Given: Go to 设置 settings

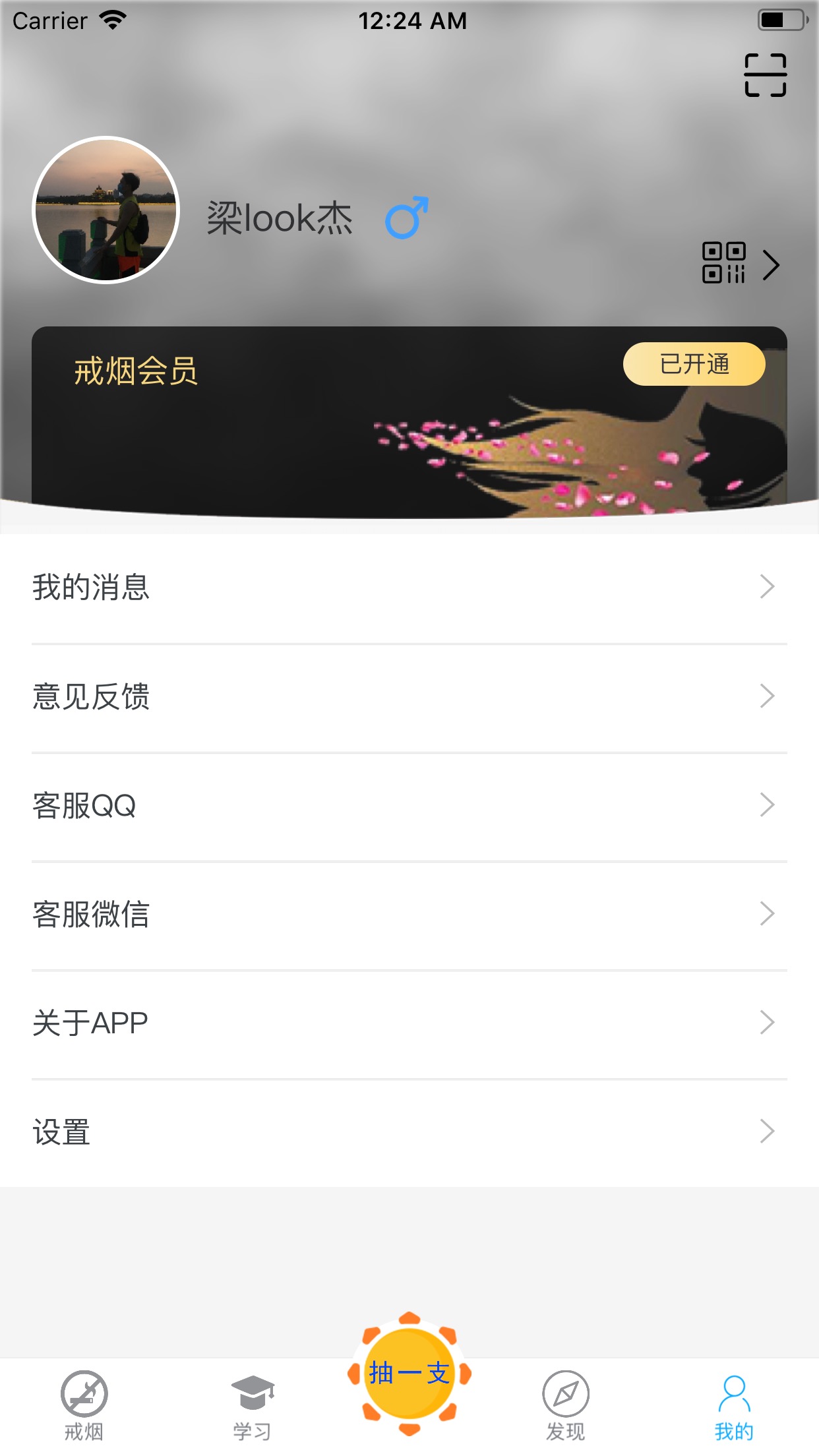Looking at the screenshot, I should point(409,1132).
